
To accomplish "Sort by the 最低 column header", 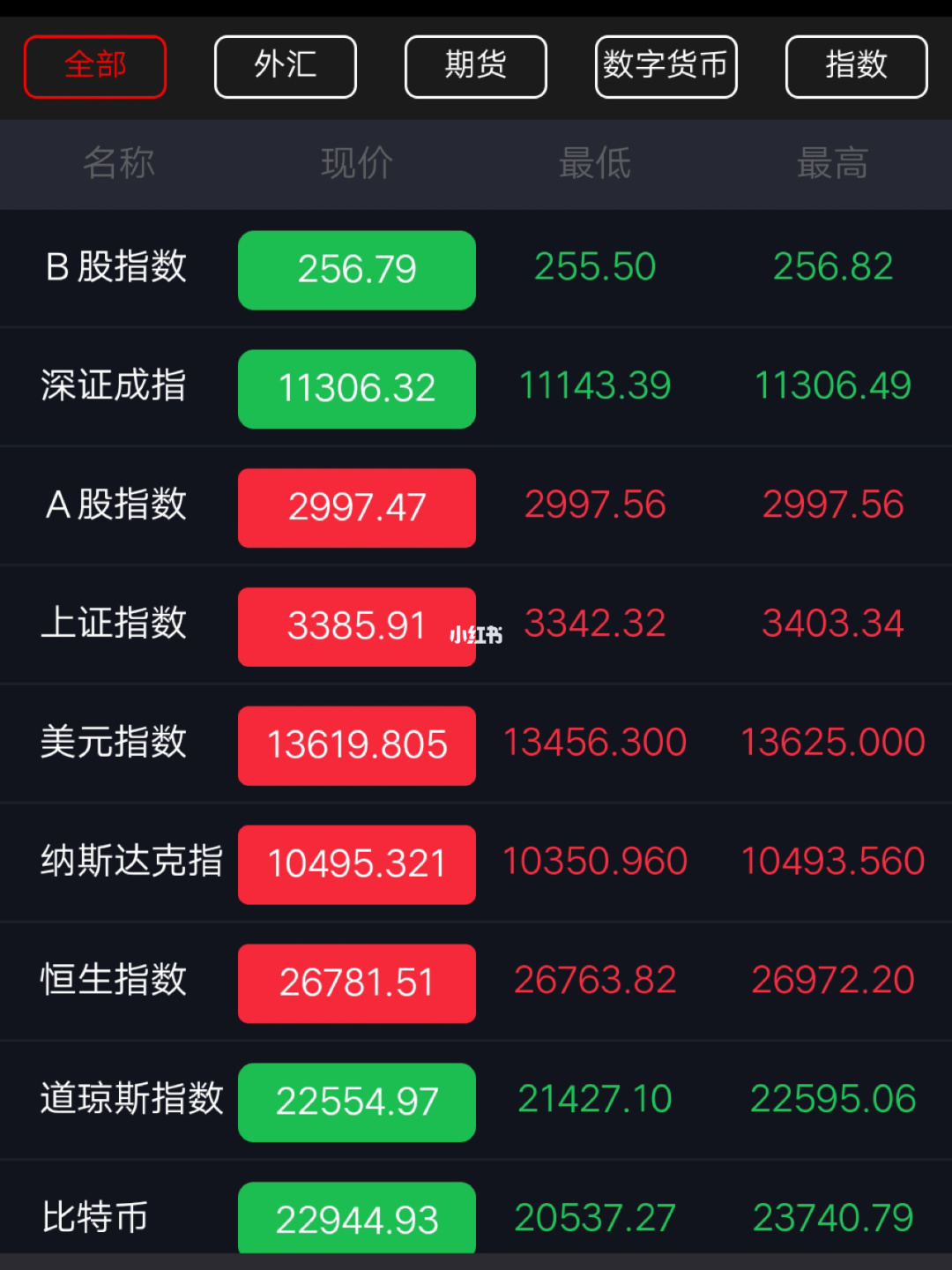I will click(x=595, y=164).
